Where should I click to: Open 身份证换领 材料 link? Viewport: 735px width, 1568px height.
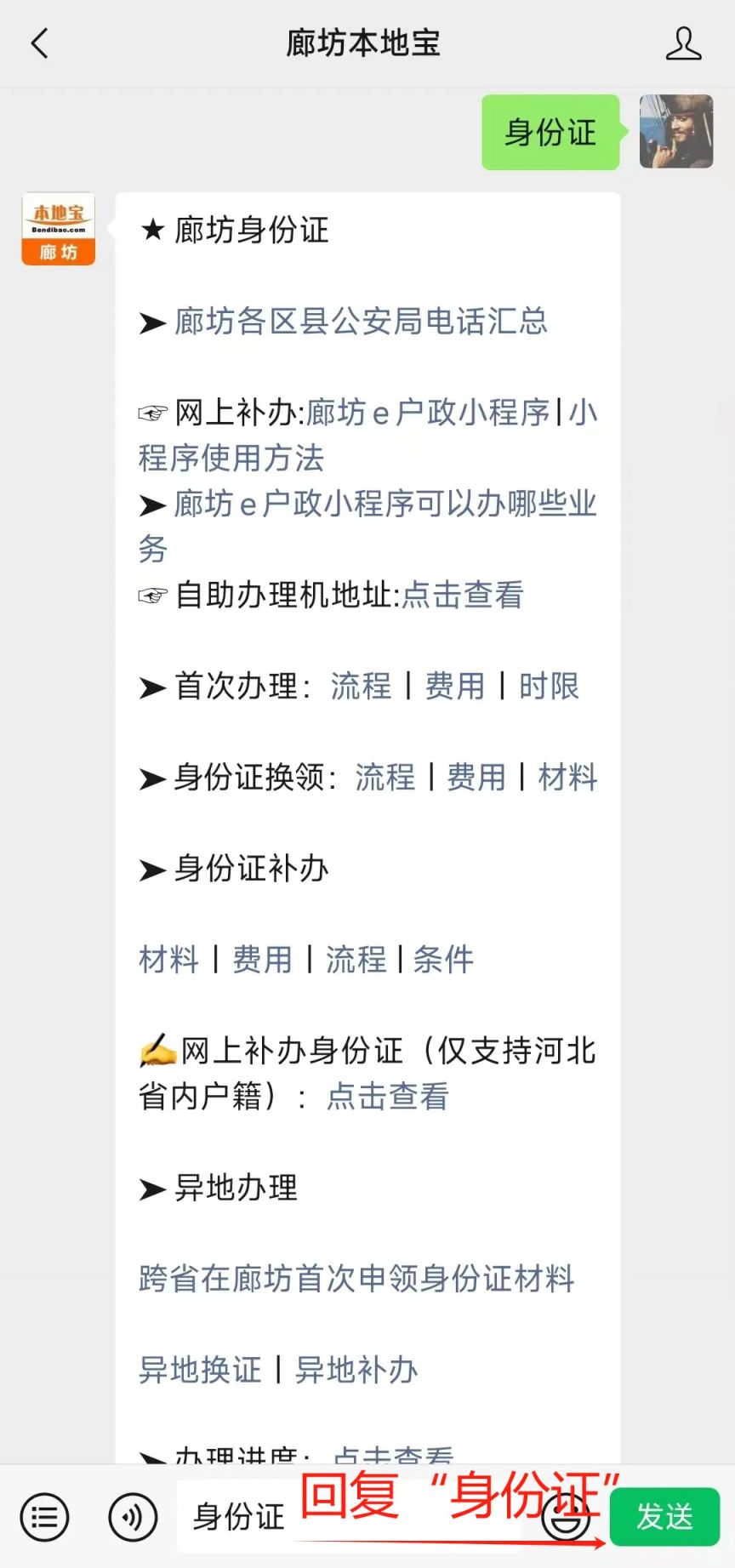click(567, 777)
